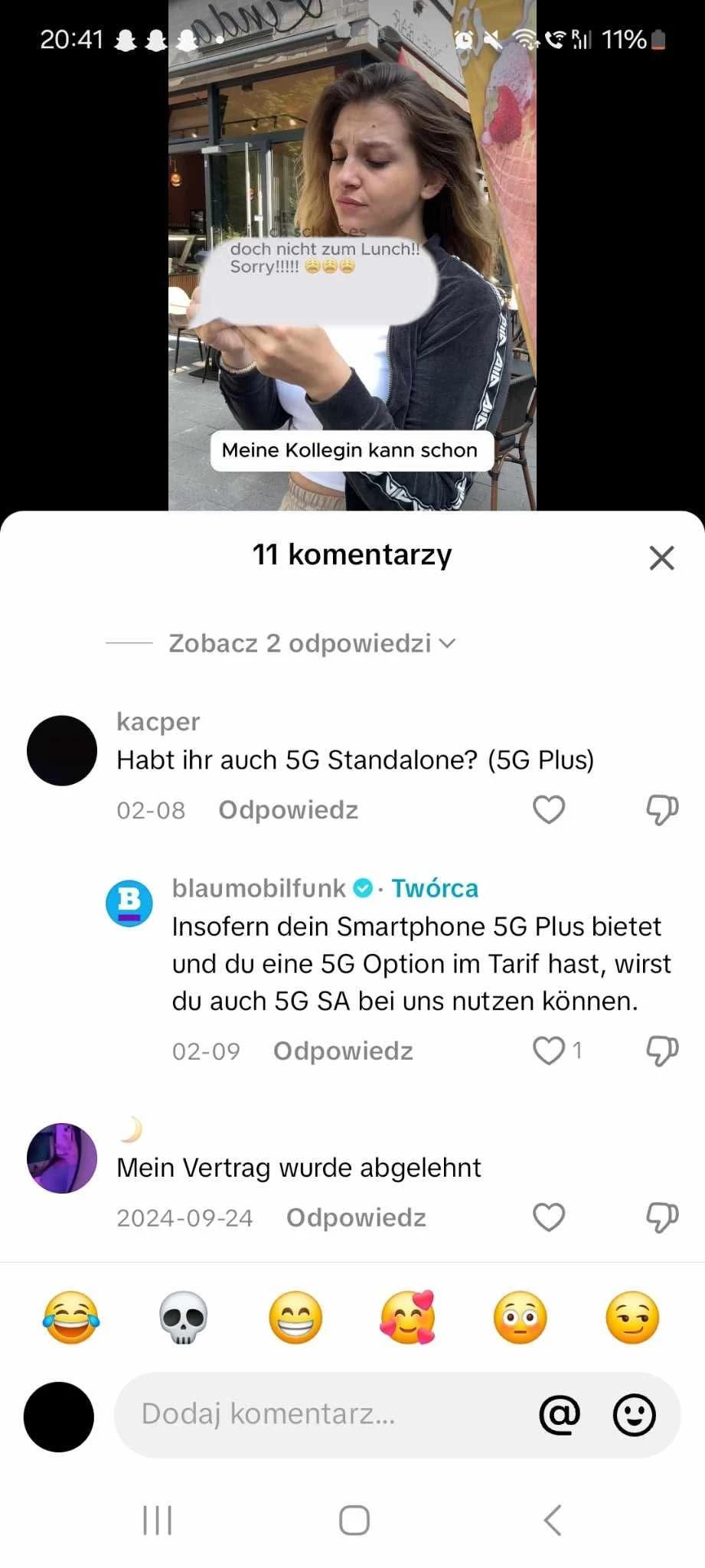Viewport: 705px width, 1568px height.
Task: Reply to the 'Mein Vertrag wurde abgelehnt' comment
Action: point(356,1217)
